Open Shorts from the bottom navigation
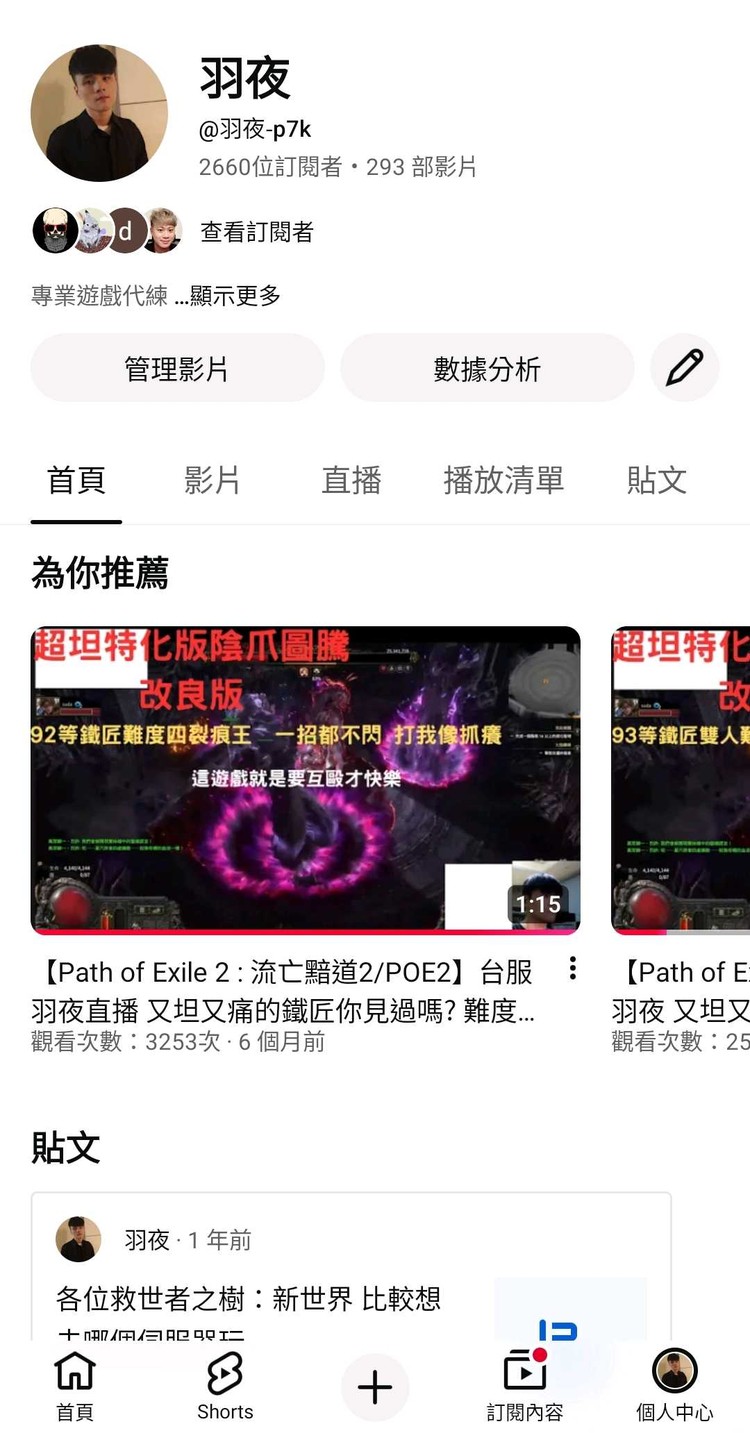Screen dimensions: 750x1433 (x=225, y=1386)
